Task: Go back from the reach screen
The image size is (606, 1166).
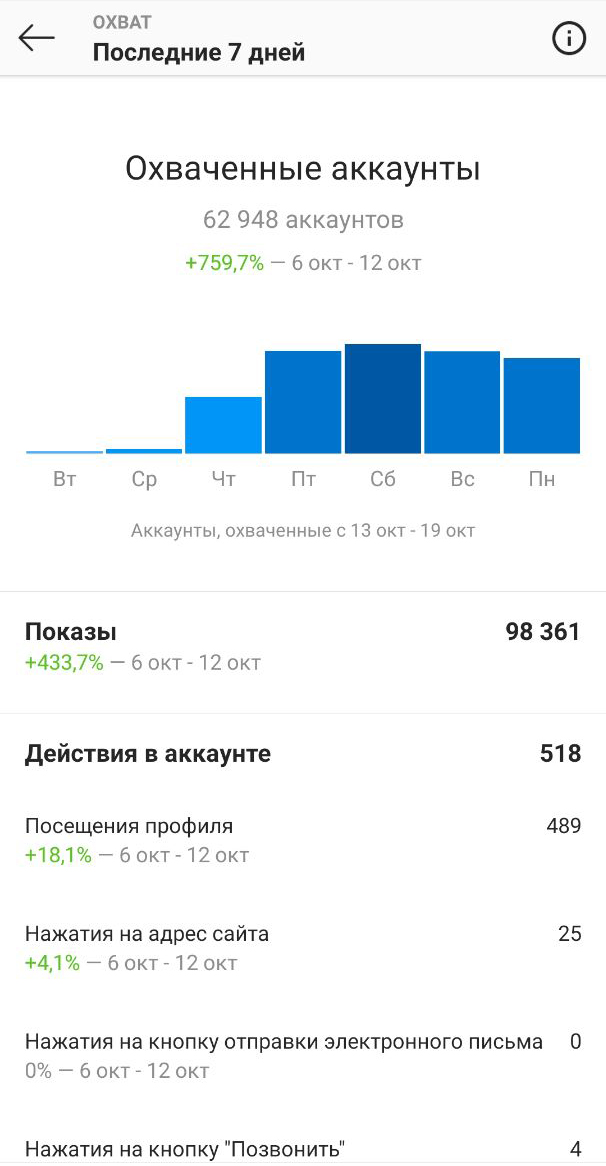Action: [36, 38]
